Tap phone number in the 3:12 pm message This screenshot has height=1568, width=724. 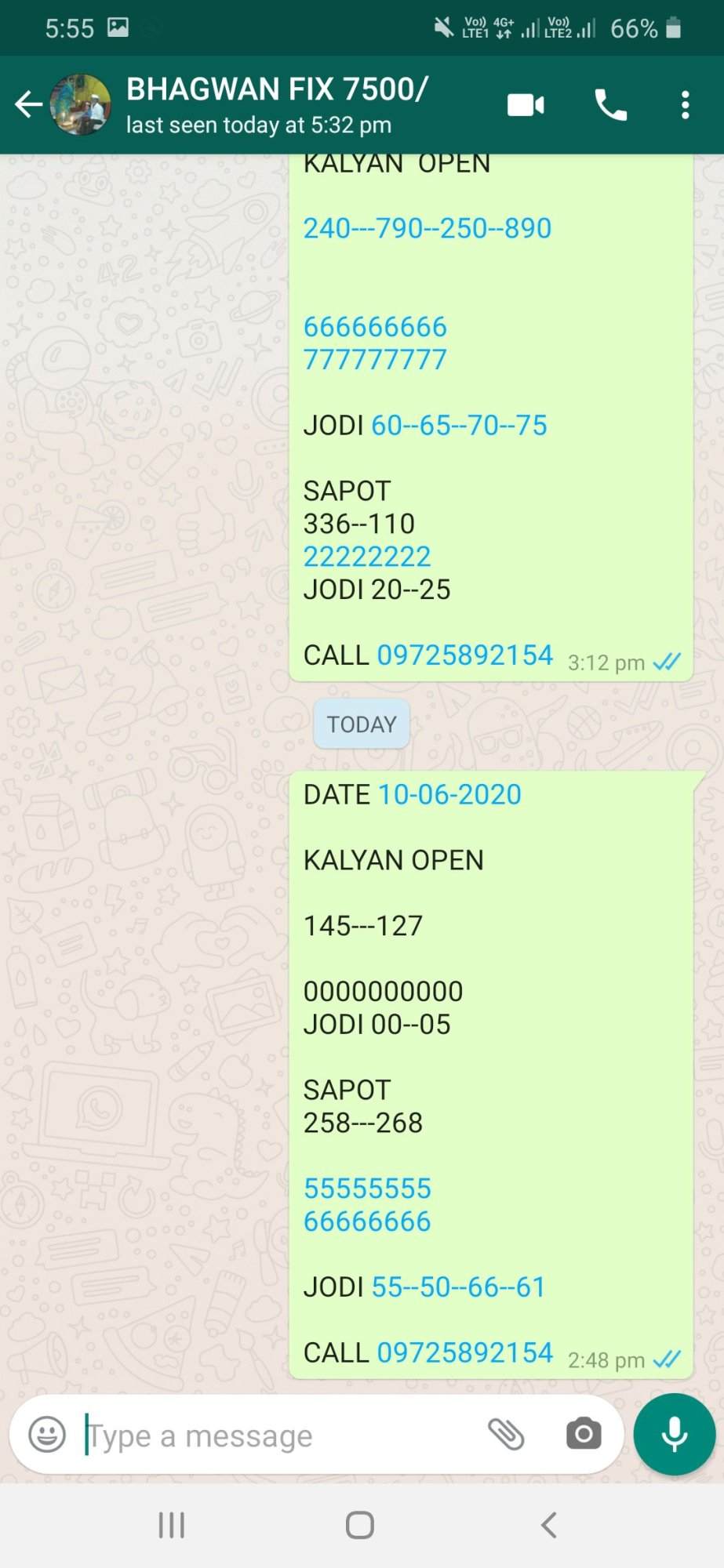pos(465,655)
